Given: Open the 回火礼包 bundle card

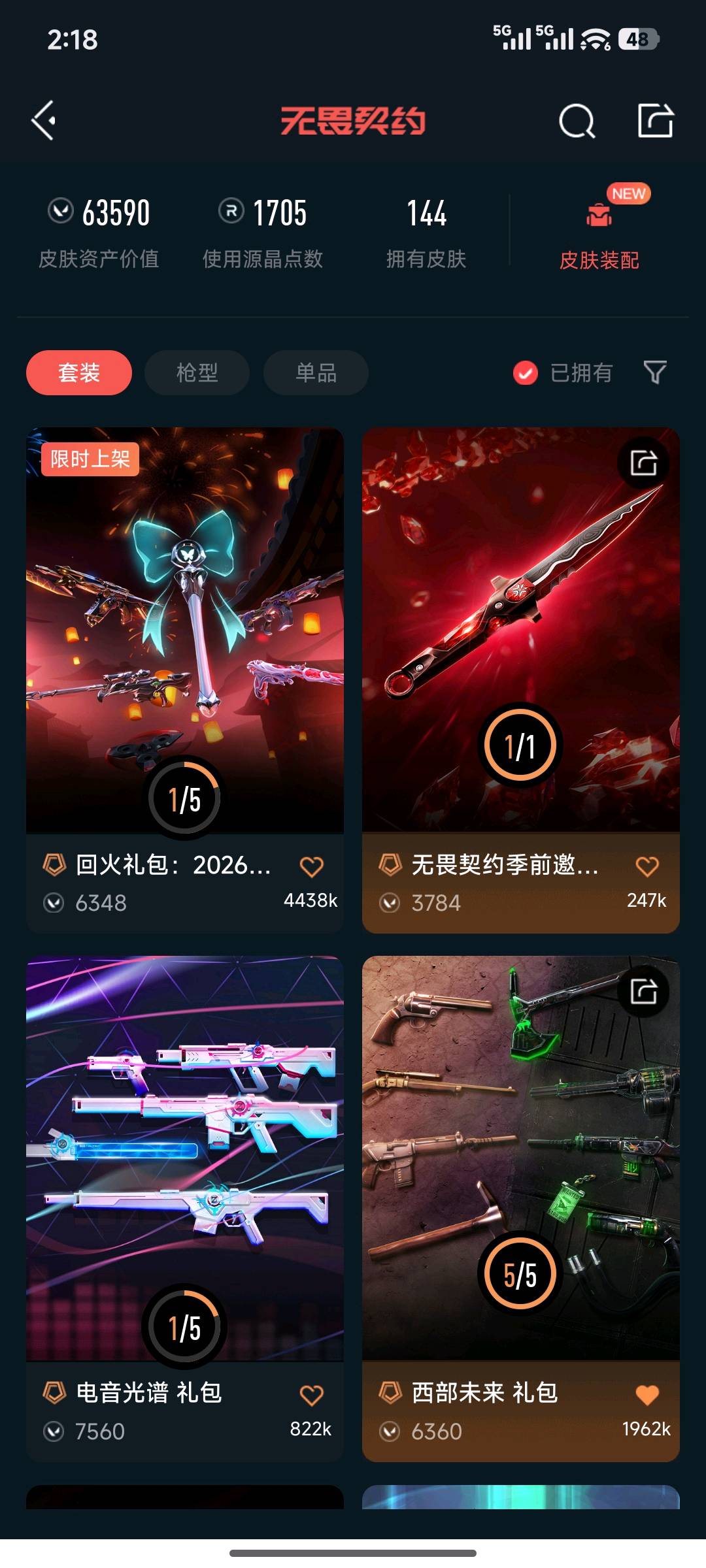Looking at the screenshot, I should [185, 680].
